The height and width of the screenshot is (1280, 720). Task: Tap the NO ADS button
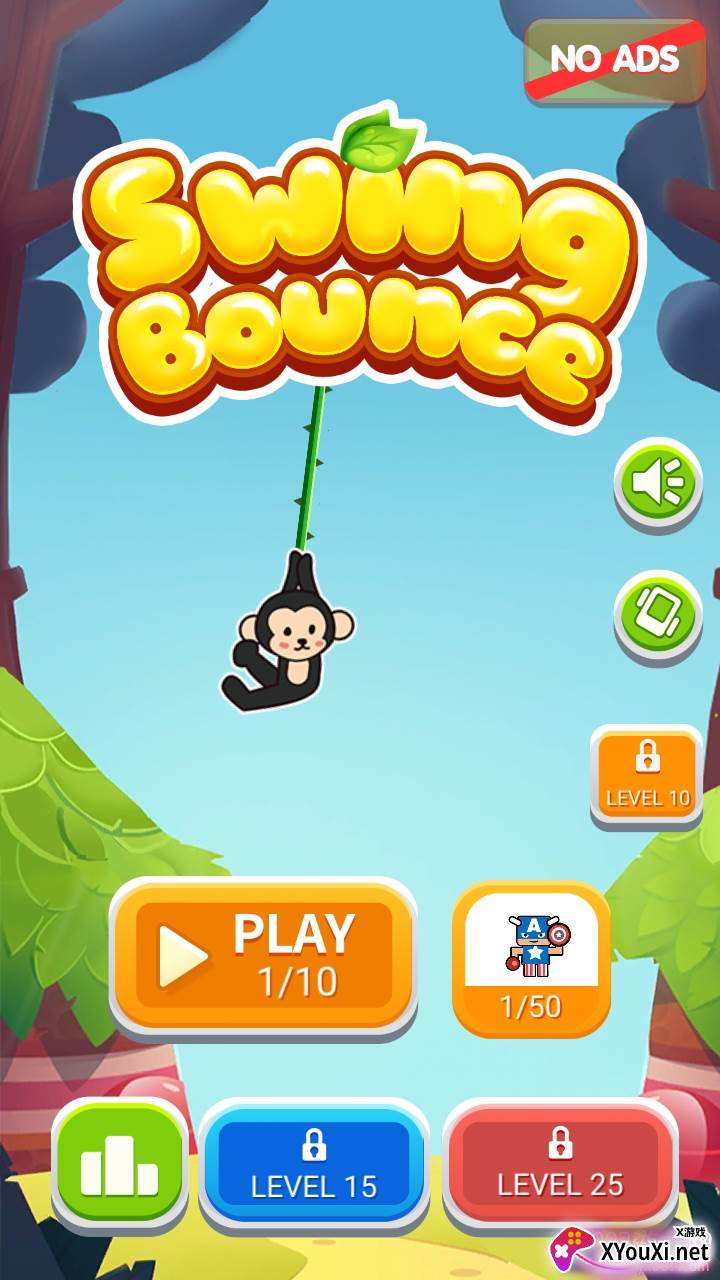tap(615, 60)
